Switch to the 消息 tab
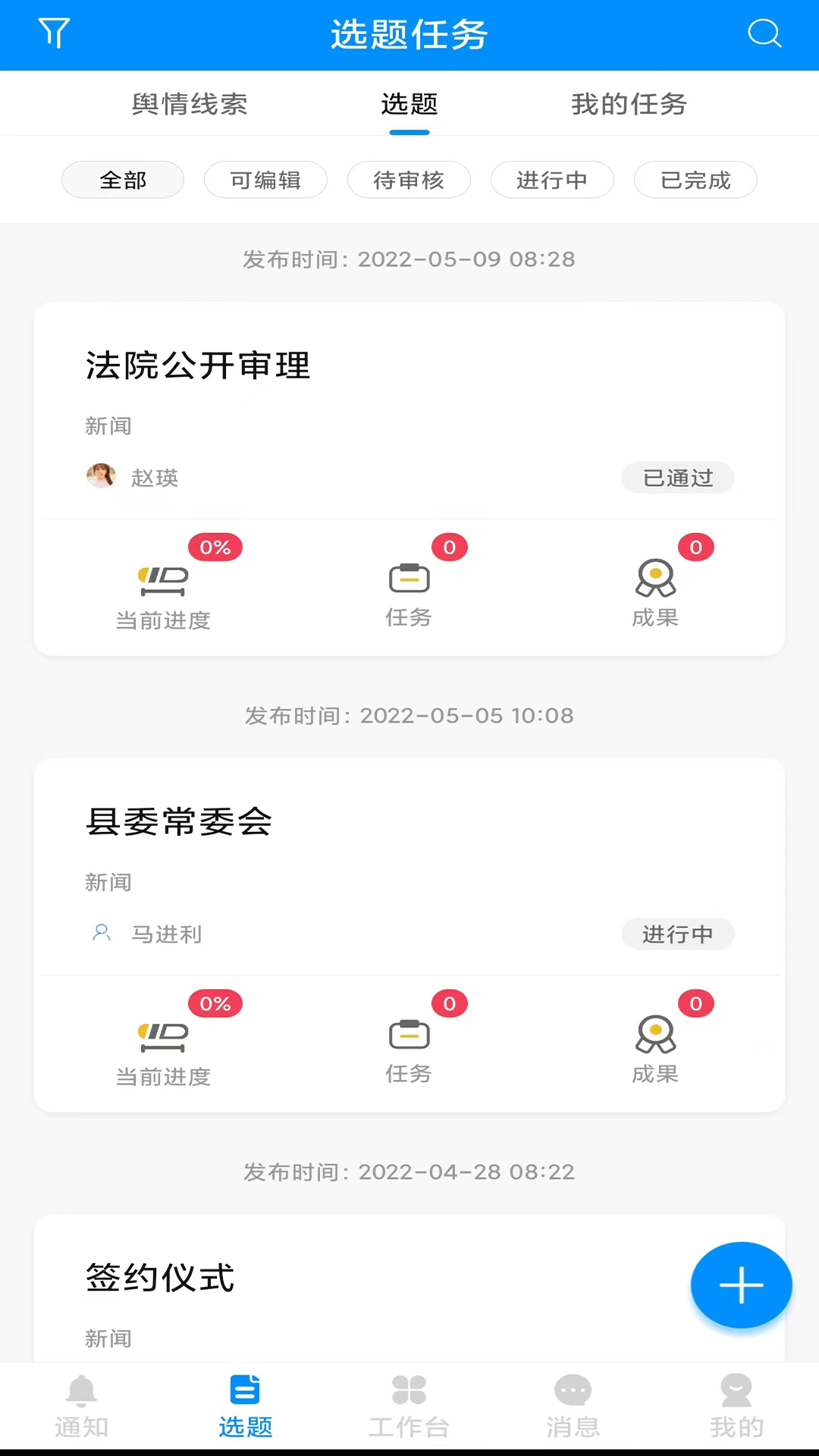This screenshot has height=1456, width=819. (x=573, y=1407)
